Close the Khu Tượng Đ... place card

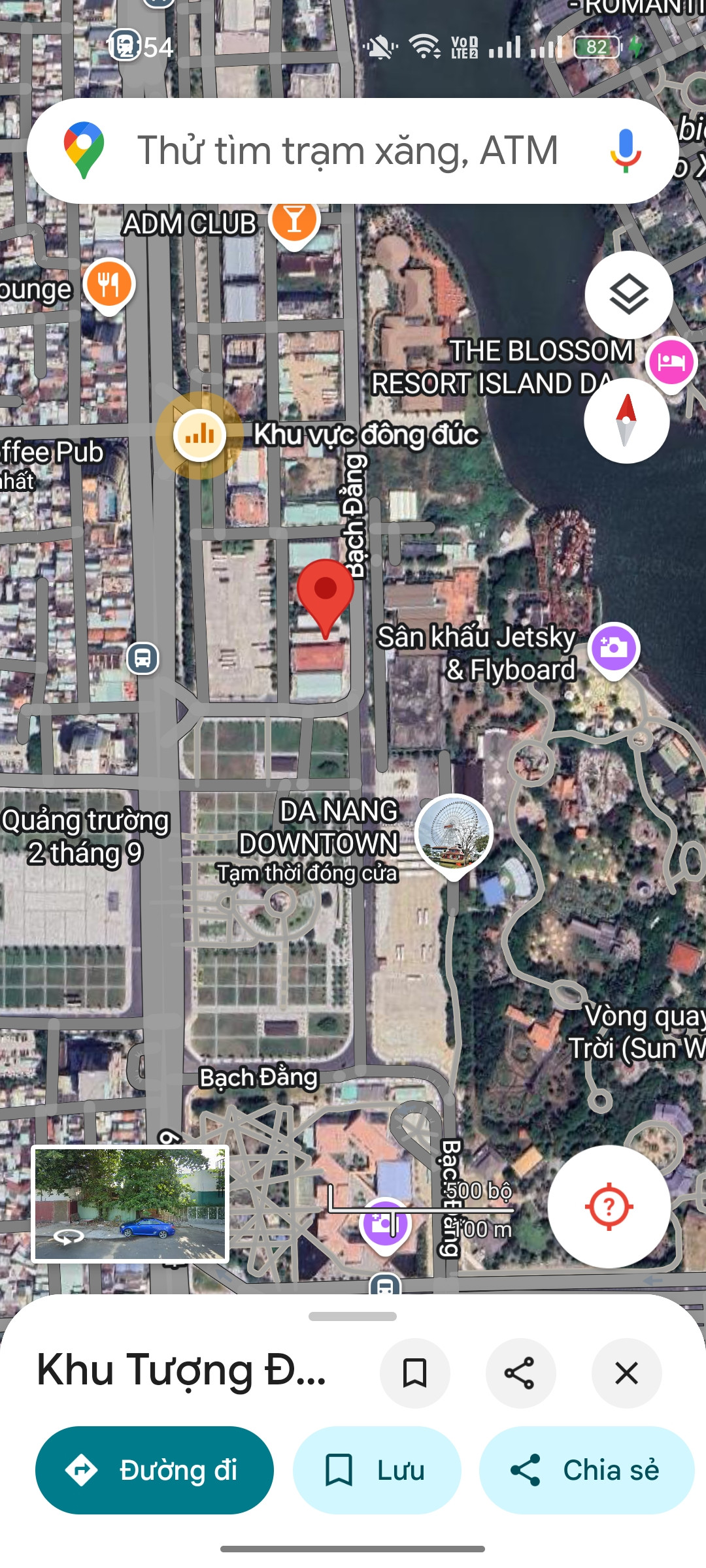(x=626, y=1373)
